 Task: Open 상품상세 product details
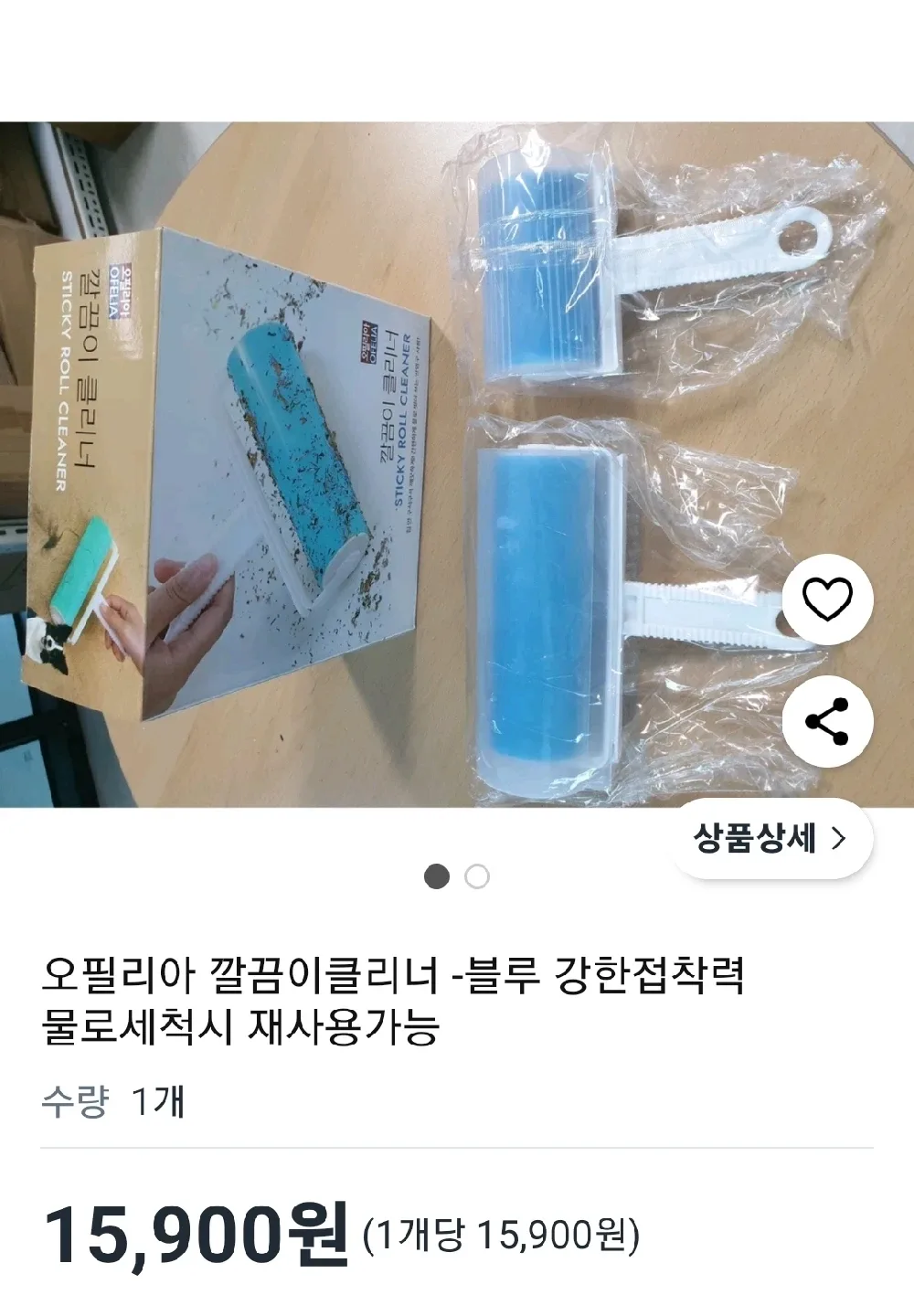point(771,838)
